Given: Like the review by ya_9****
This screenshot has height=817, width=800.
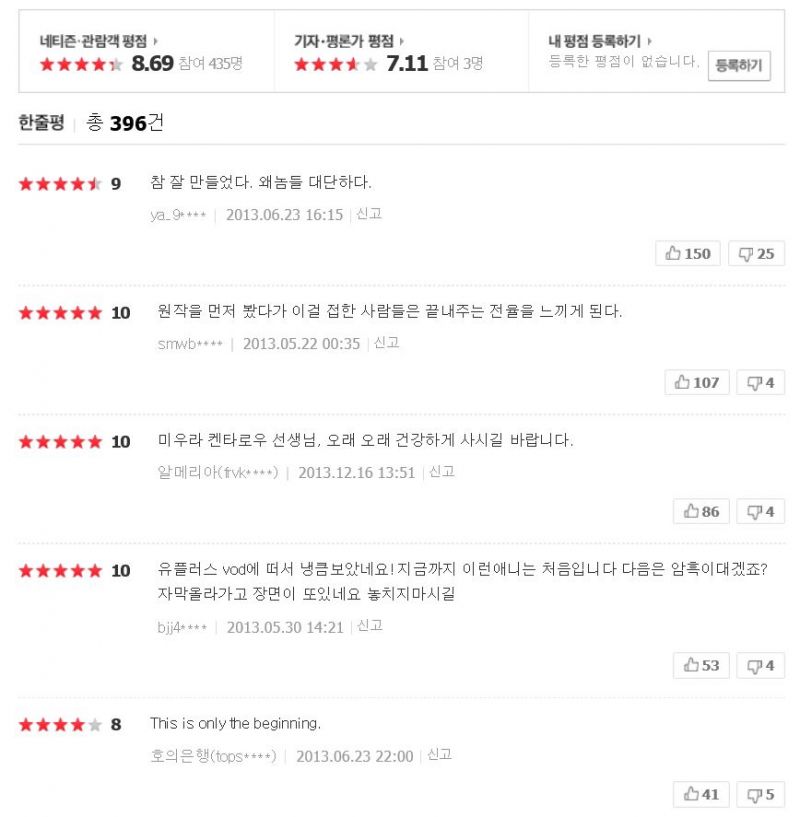Looking at the screenshot, I should [x=688, y=253].
